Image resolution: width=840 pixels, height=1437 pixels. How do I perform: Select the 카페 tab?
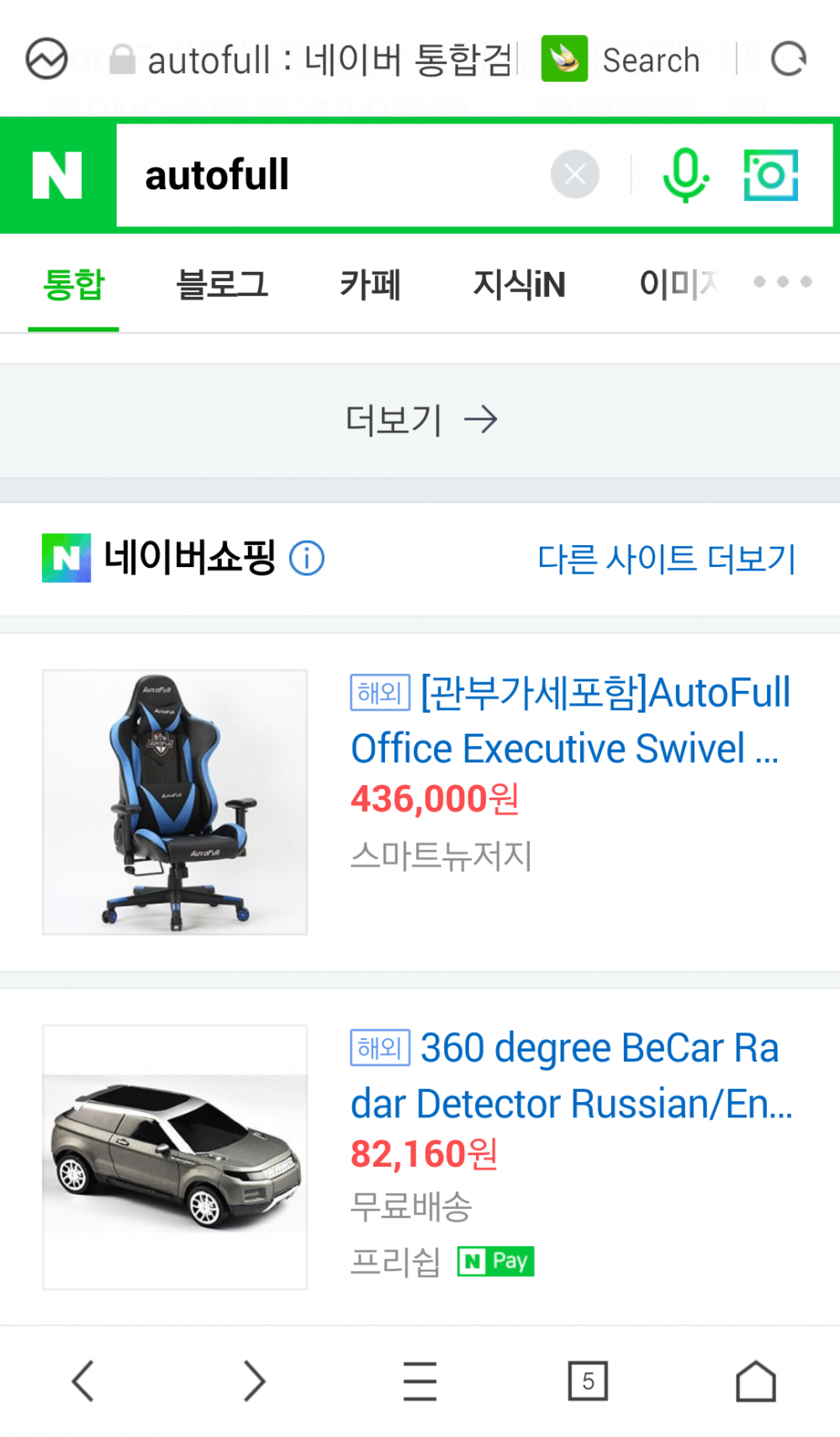click(372, 284)
